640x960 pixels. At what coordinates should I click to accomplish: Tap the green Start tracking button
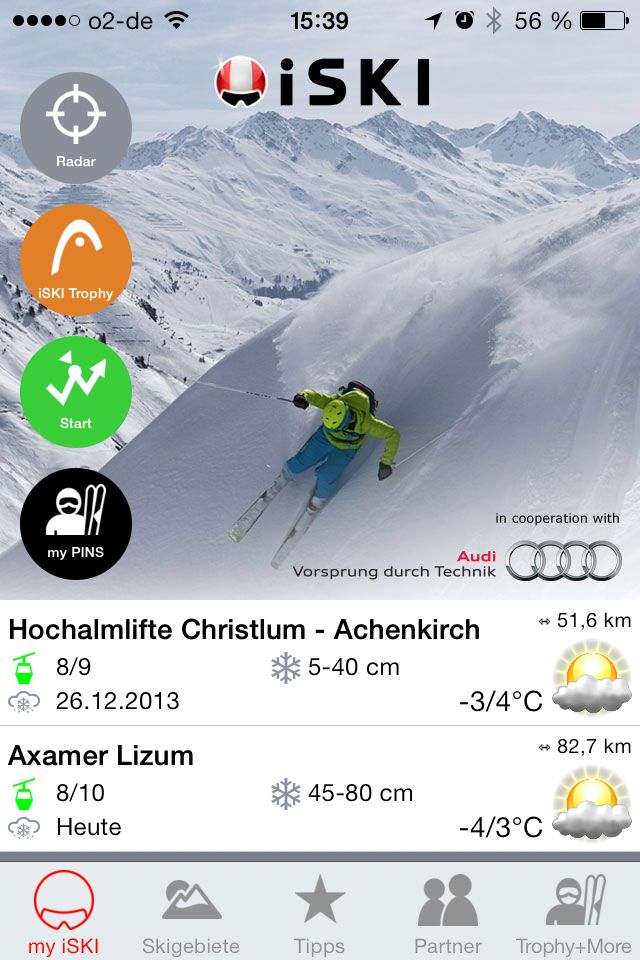click(x=76, y=392)
